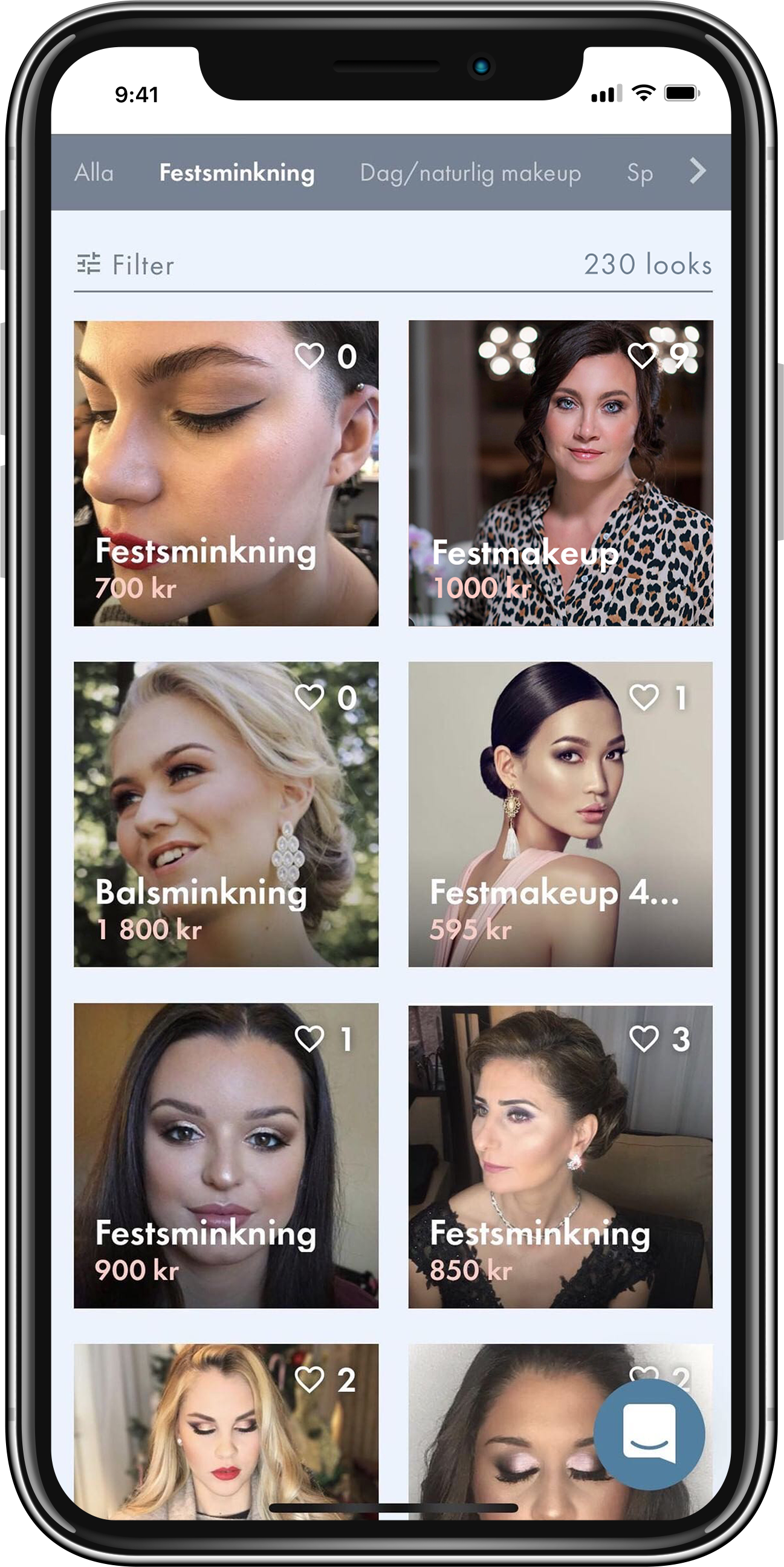Like the Festsminkning 700 kr look
The width and height of the screenshot is (784, 1567).
[309, 356]
